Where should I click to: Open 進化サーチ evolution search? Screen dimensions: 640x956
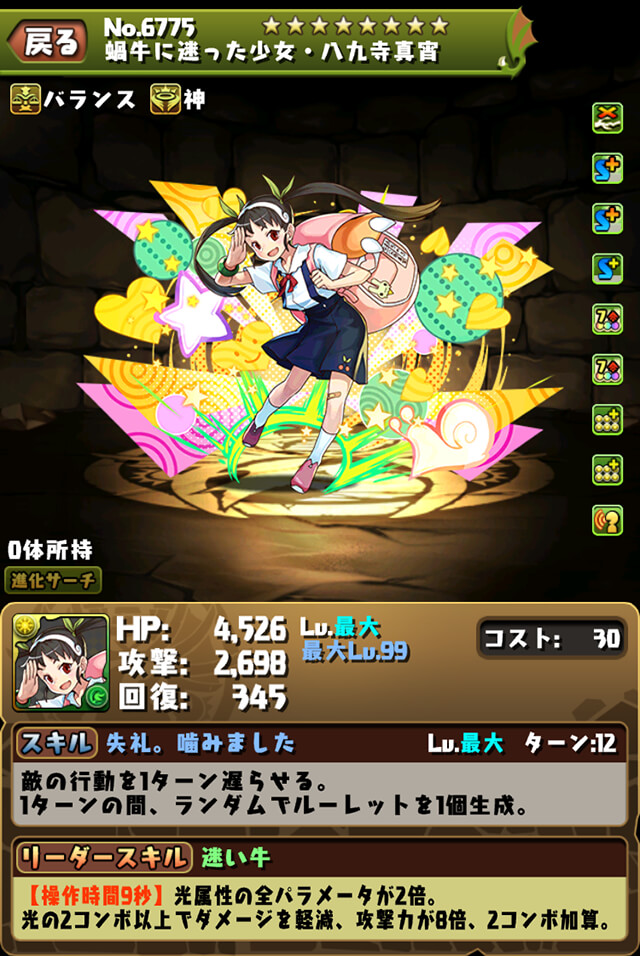coord(54,578)
